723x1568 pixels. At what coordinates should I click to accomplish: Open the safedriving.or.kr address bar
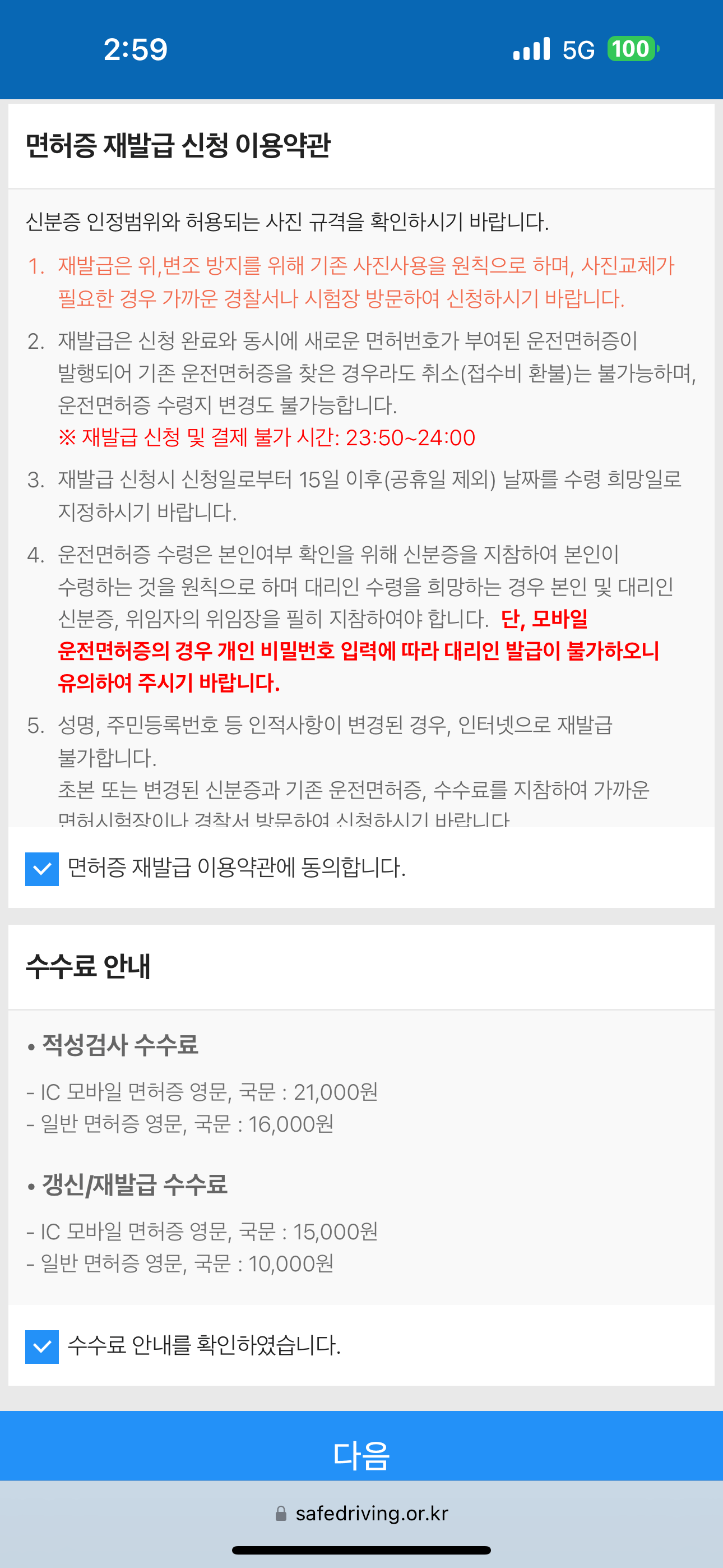371,1512
